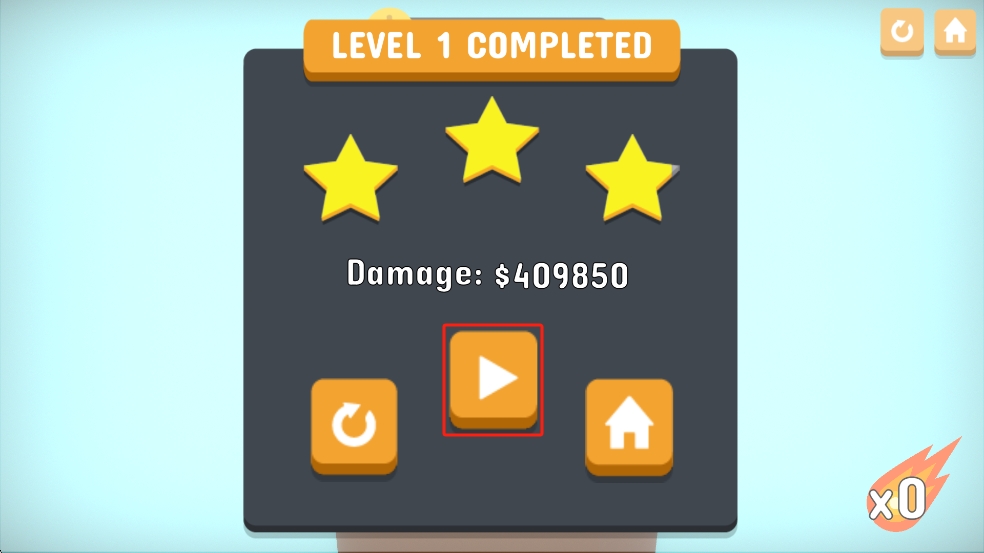Tap the top-corner home icon
This screenshot has width=984, height=553.
955,31
